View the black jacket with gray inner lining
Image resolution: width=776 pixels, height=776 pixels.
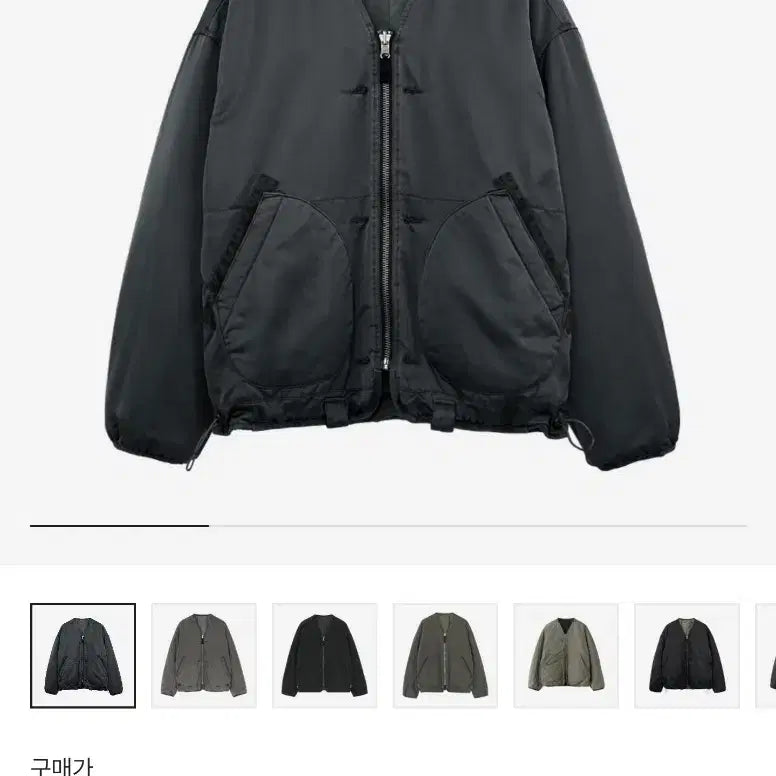pyautogui.click(x=687, y=655)
